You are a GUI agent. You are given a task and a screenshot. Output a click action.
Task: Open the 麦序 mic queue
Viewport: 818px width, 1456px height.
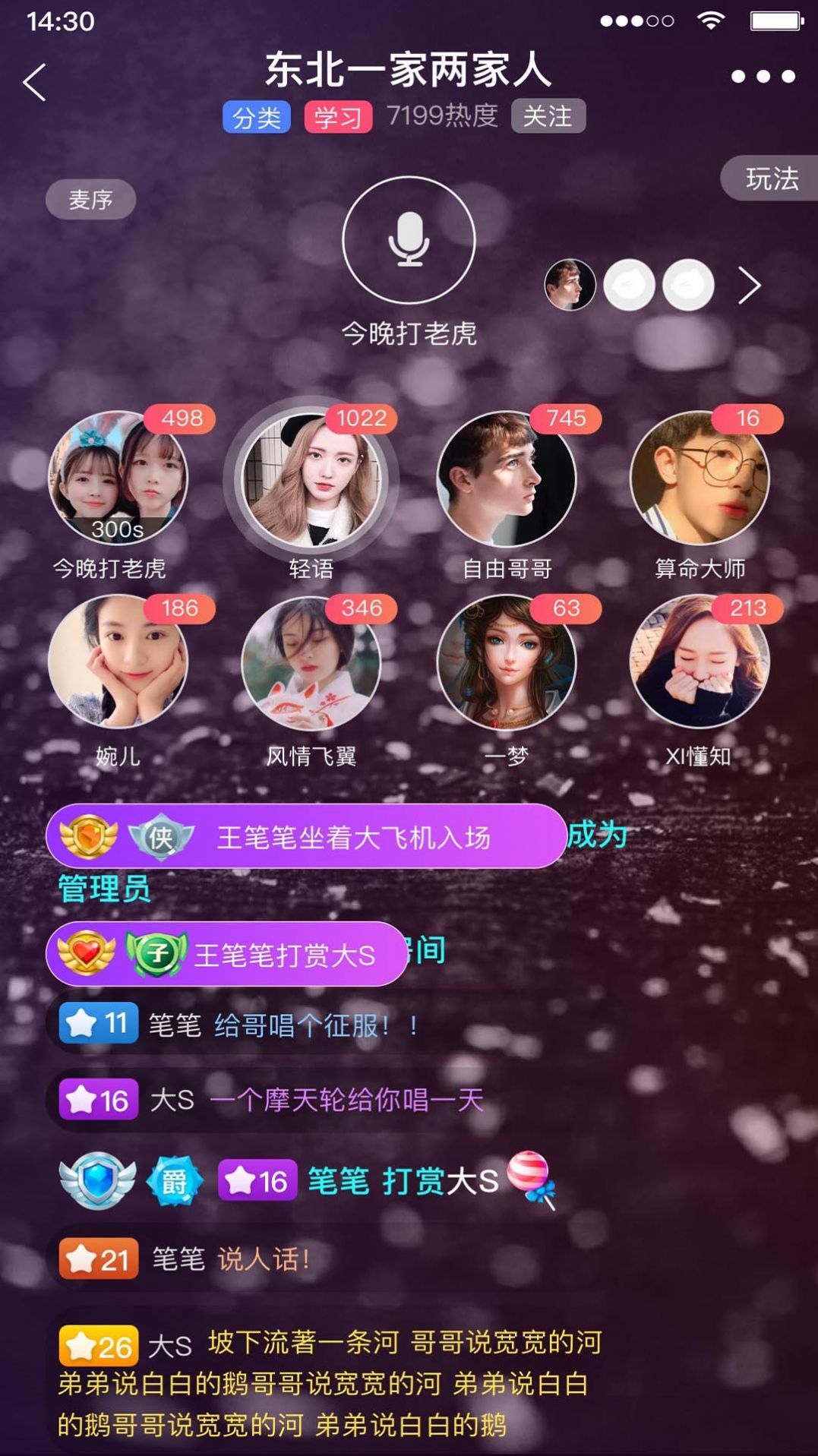coord(91,200)
